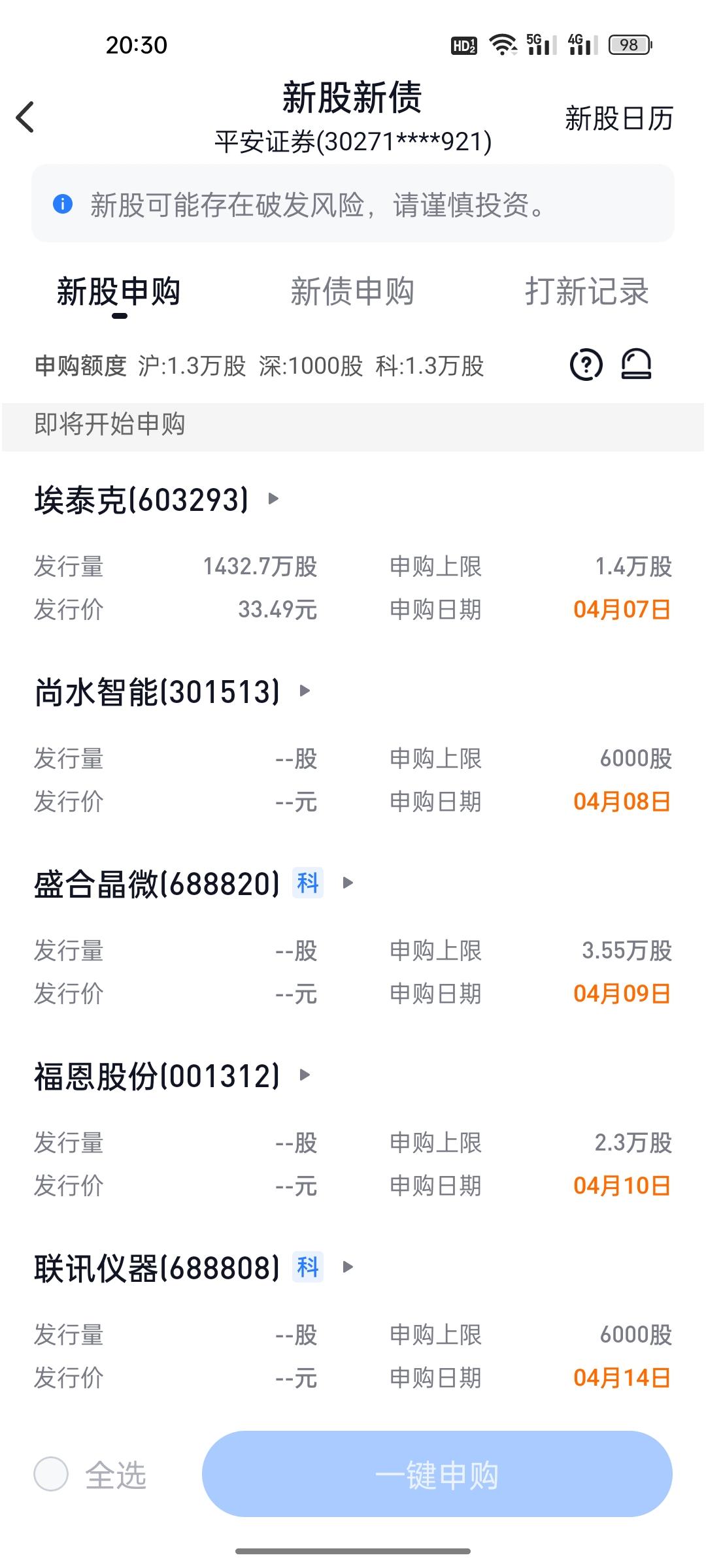The height and width of the screenshot is (1568, 706).
Task: Switch to the 打新记录 tab
Action: click(587, 293)
